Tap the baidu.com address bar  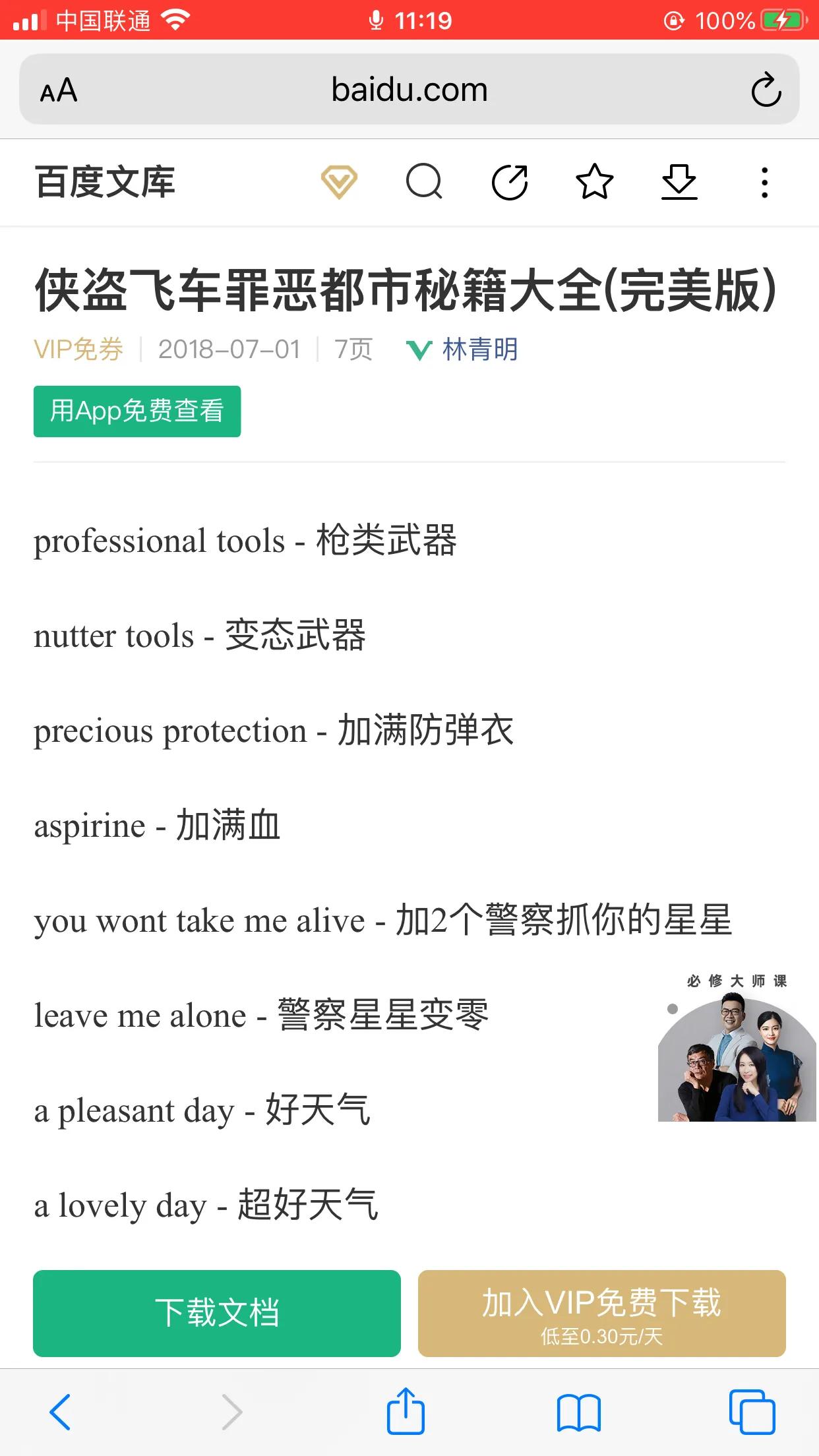(409, 90)
